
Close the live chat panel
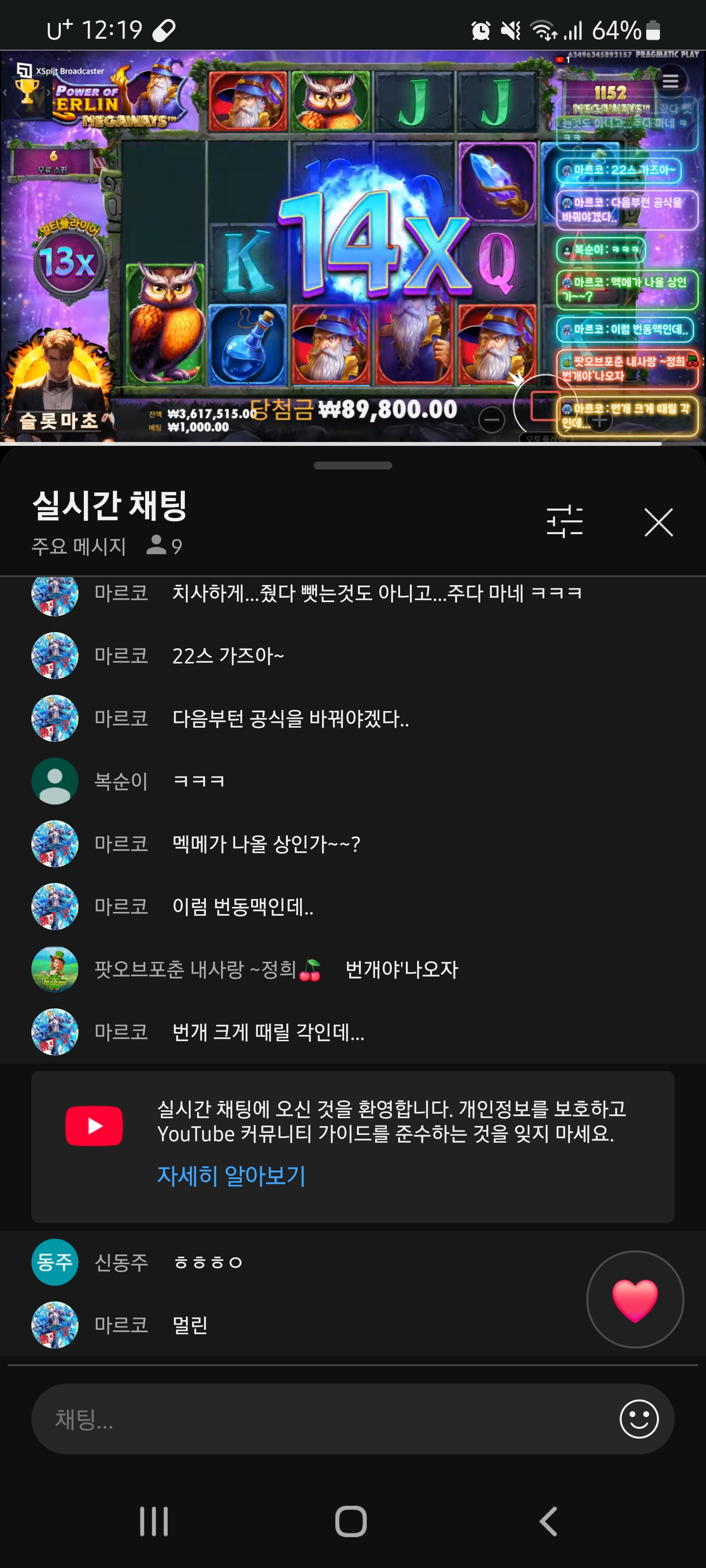[658, 522]
